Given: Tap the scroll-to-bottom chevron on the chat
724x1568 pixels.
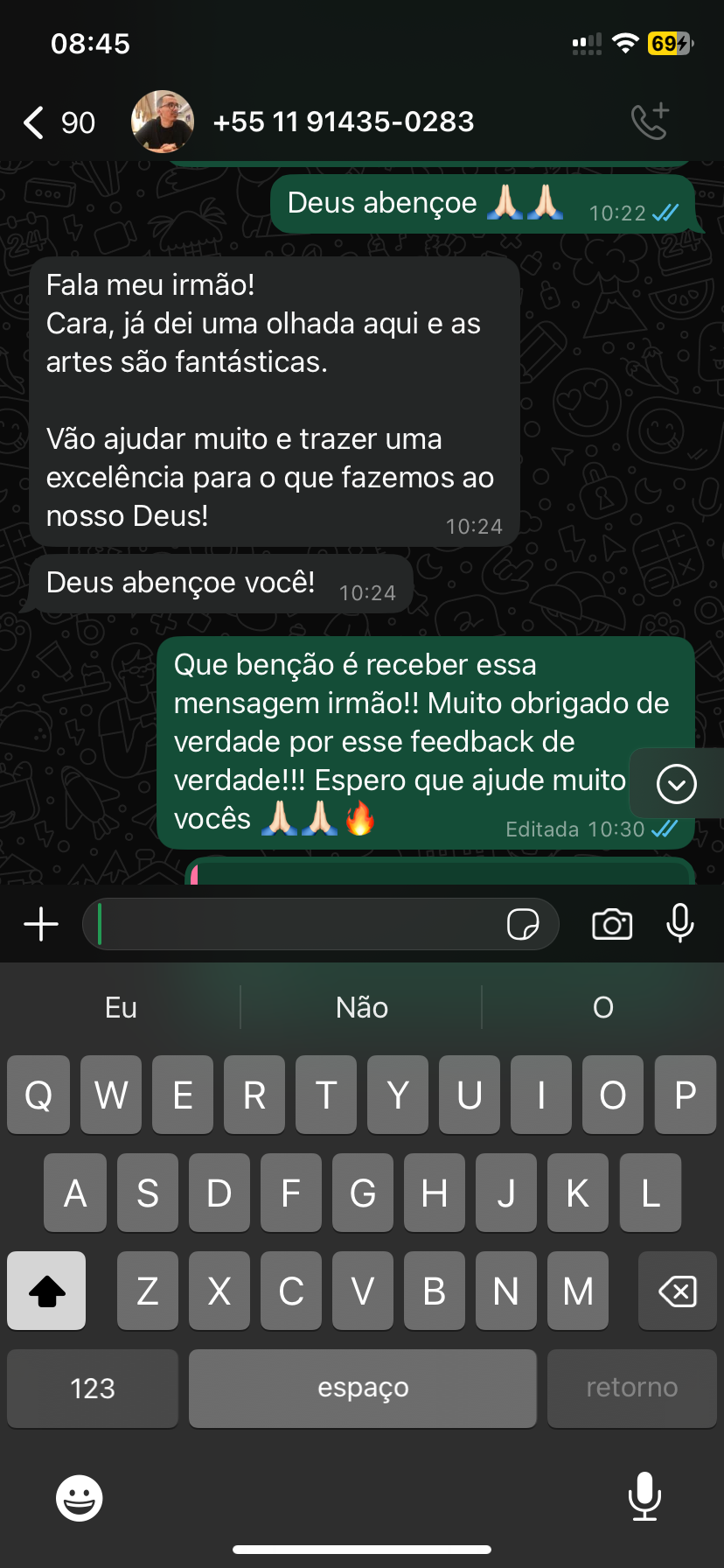Looking at the screenshot, I should (x=674, y=783).
